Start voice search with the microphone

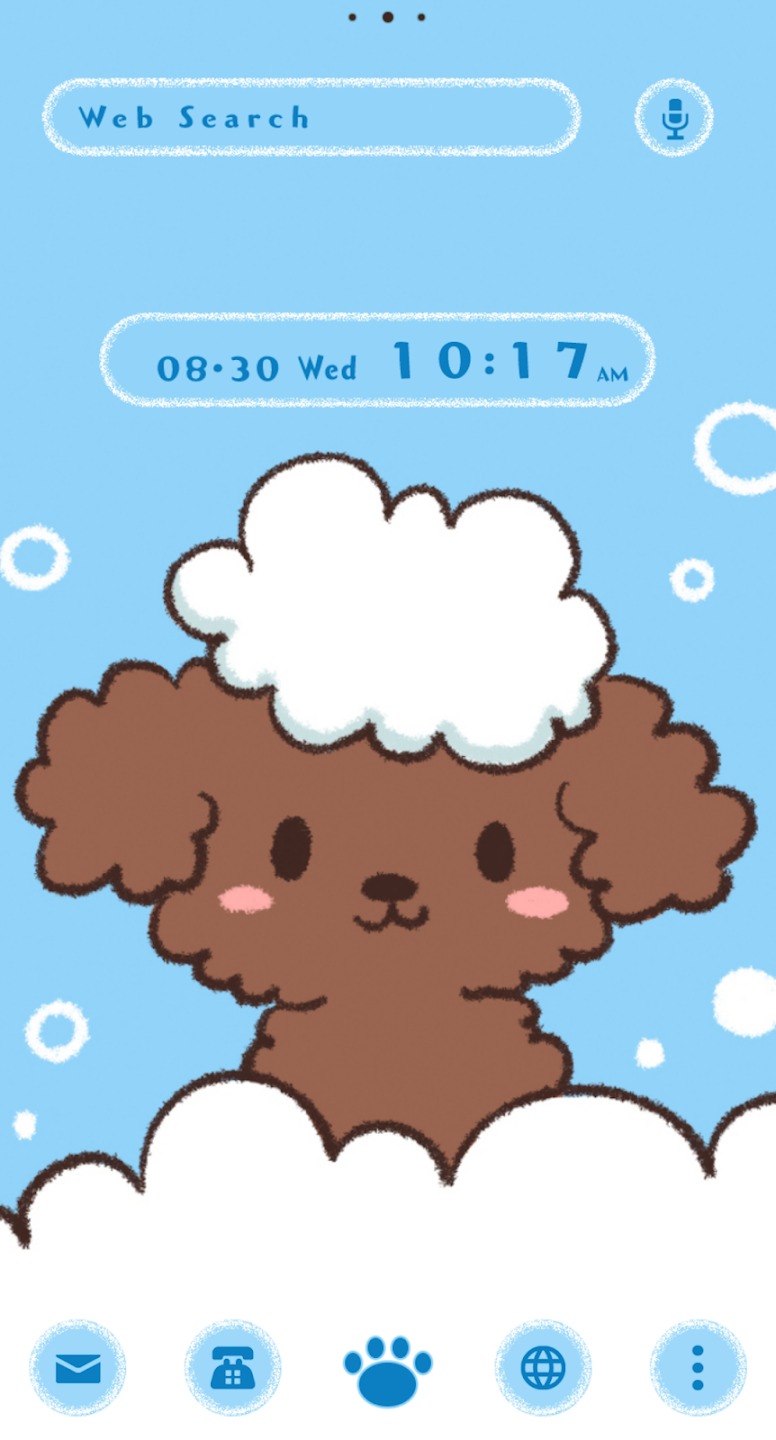point(675,118)
